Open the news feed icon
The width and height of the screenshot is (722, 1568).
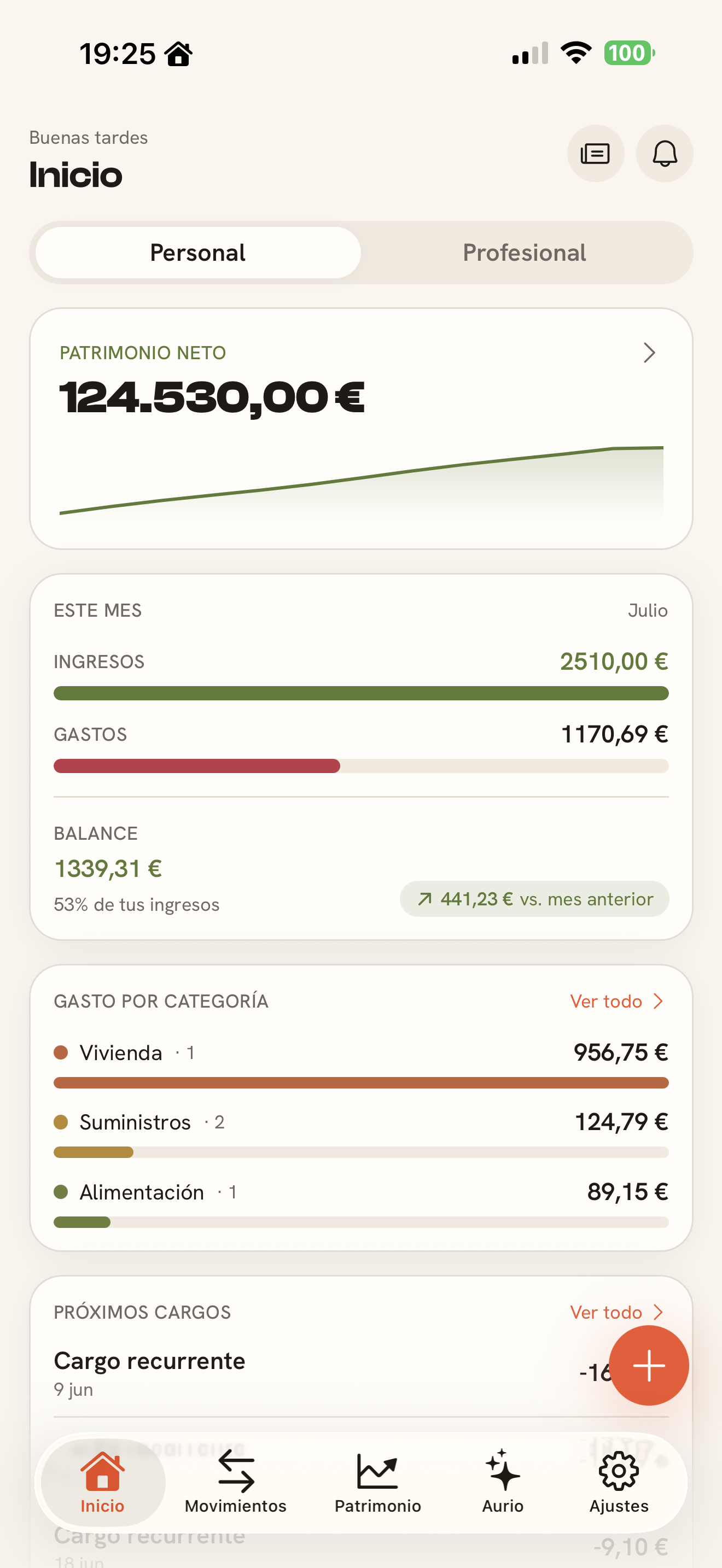(x=595, y=154)
